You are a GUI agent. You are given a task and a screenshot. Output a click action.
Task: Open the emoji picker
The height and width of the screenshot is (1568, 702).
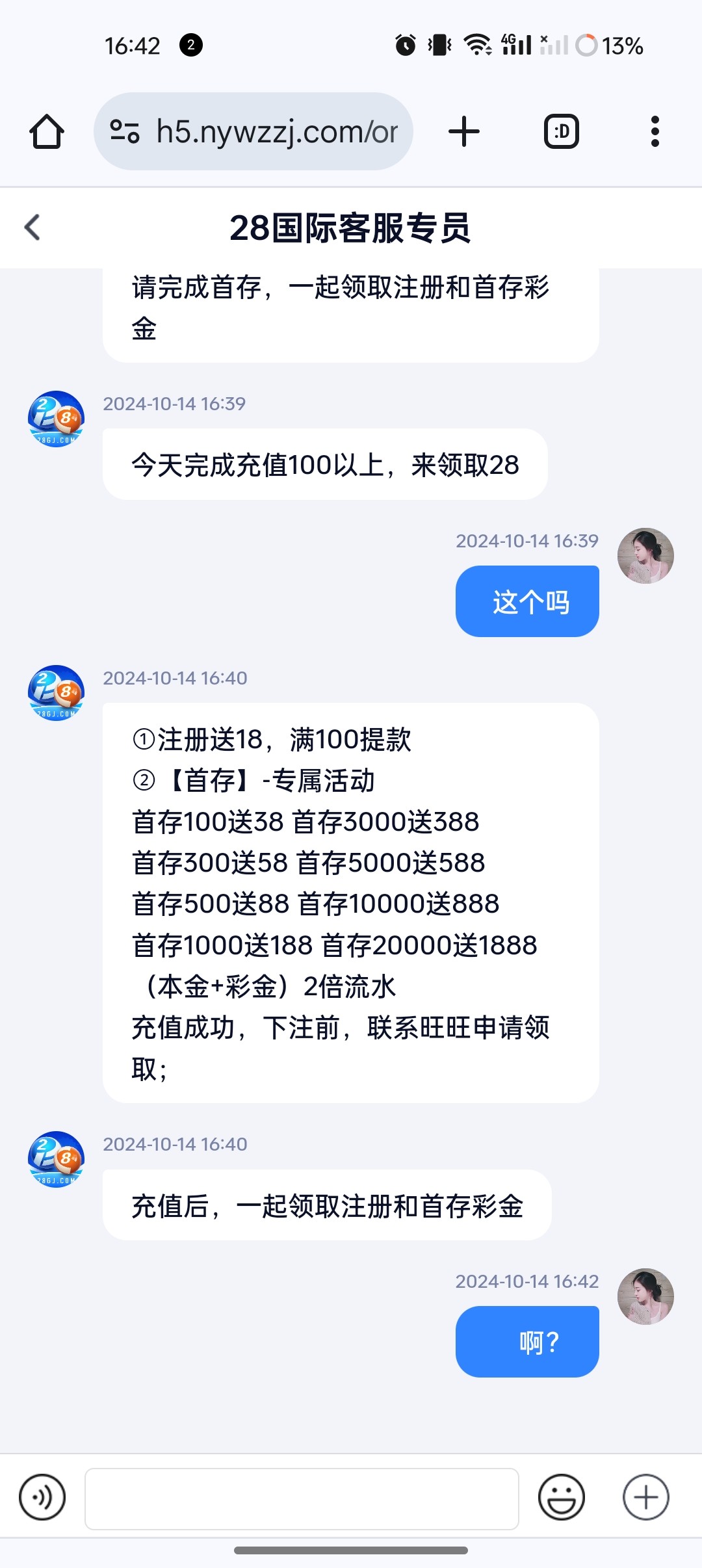(x=561, y=1497)
